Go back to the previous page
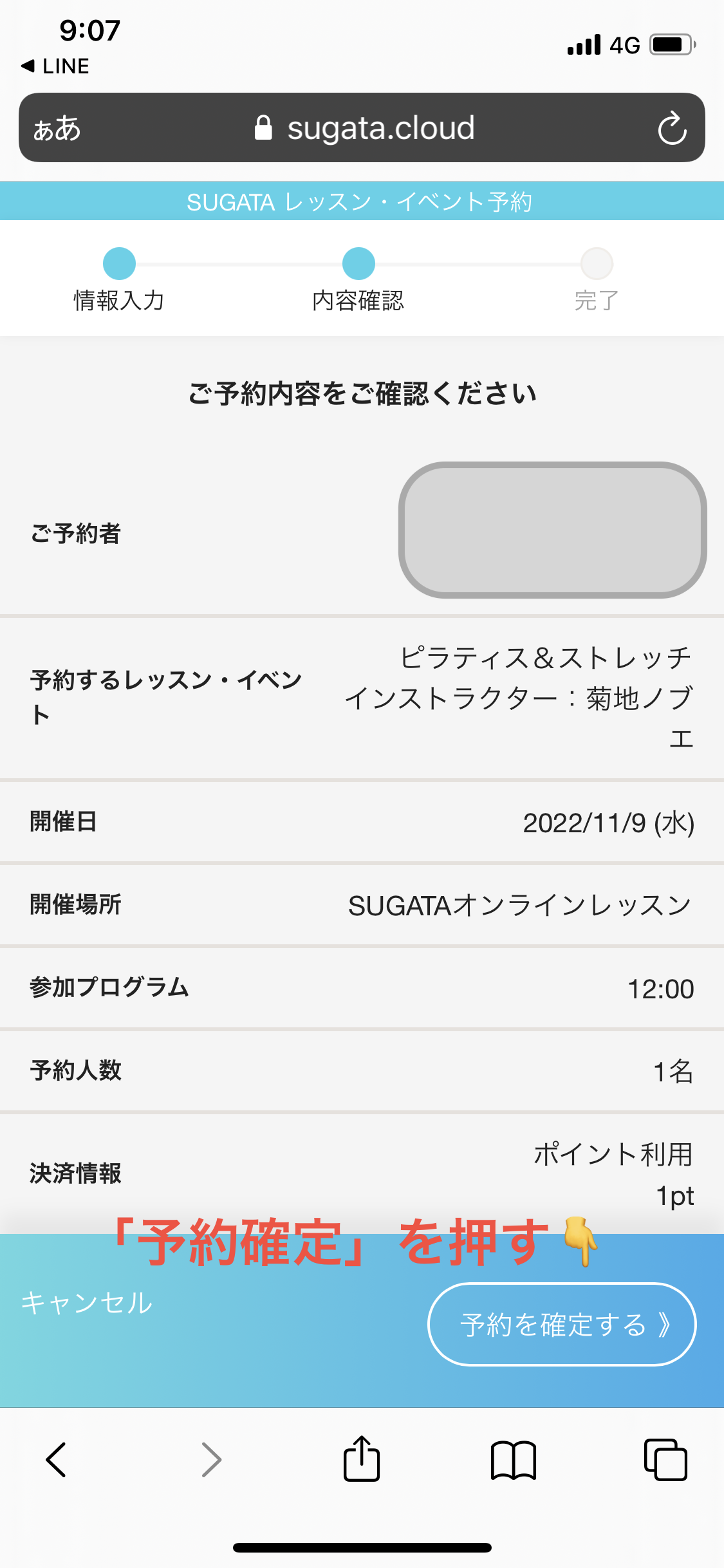Viewport: 724px width, 1568px height. point(57,1459)
